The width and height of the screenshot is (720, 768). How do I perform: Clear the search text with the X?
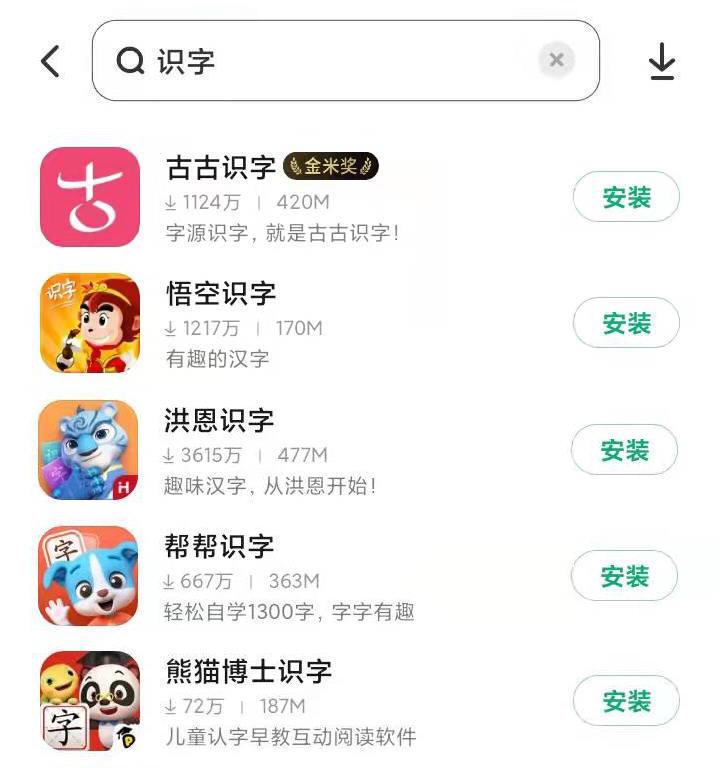click(557, 60)
